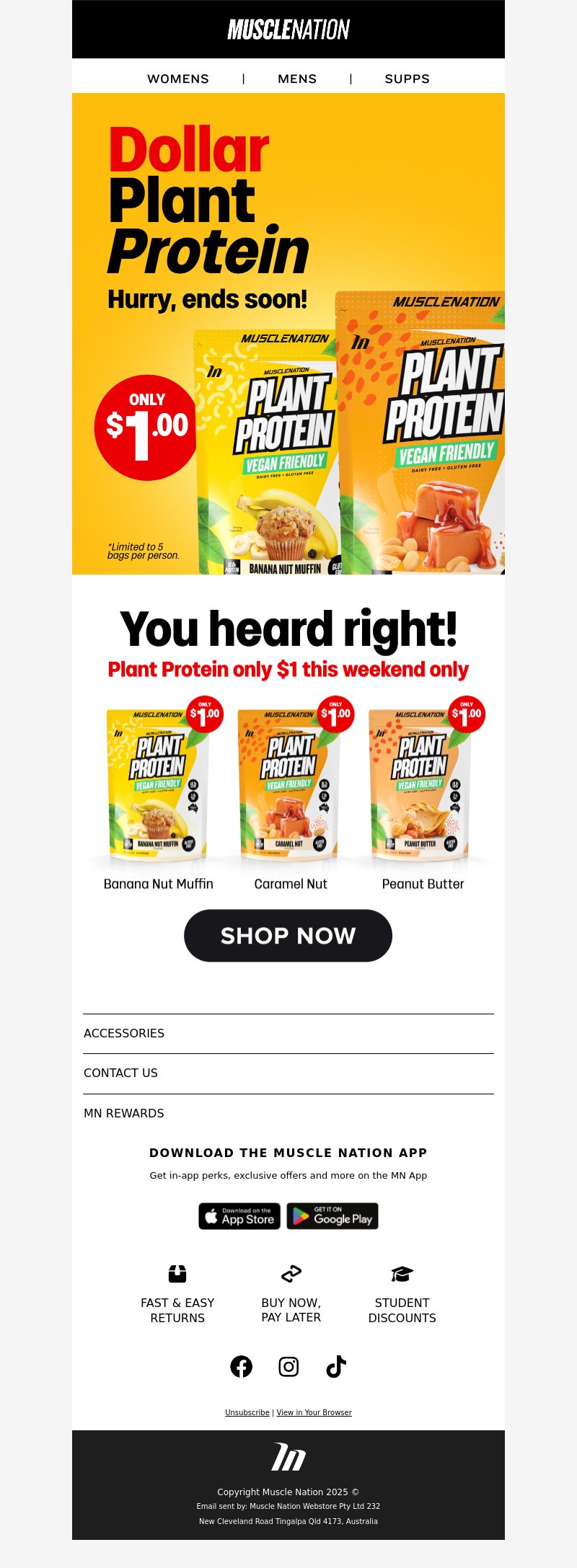
Task: Go to the SUPPS section
Action: point(407,79)
